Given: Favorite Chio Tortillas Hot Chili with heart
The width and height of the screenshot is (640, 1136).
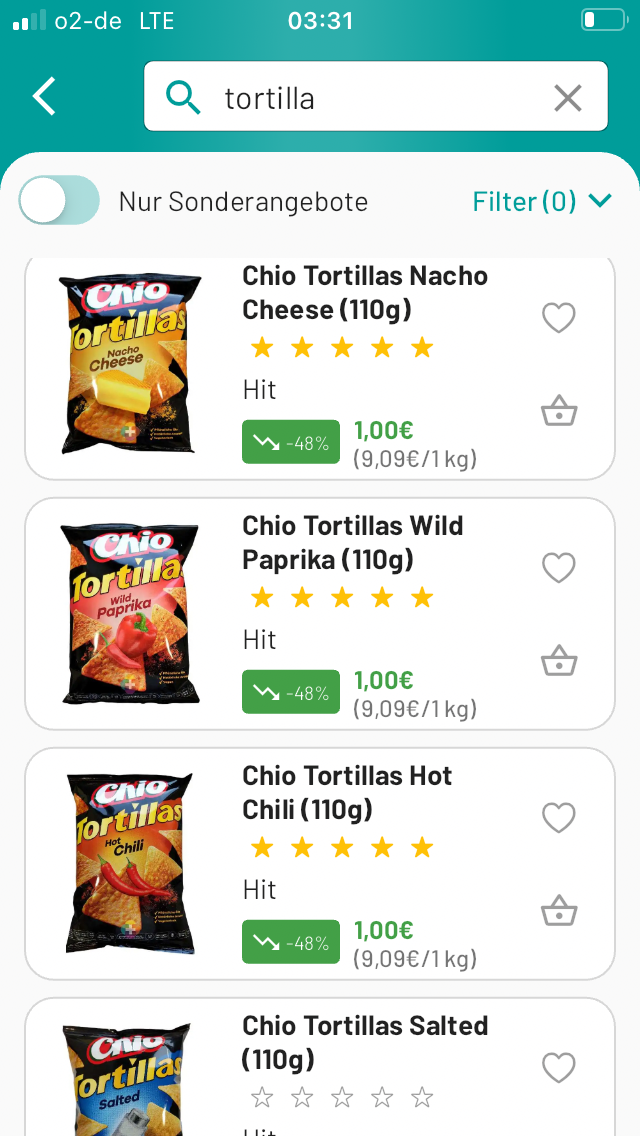Looking at the screenshot, I should click(x=559, y=817).
